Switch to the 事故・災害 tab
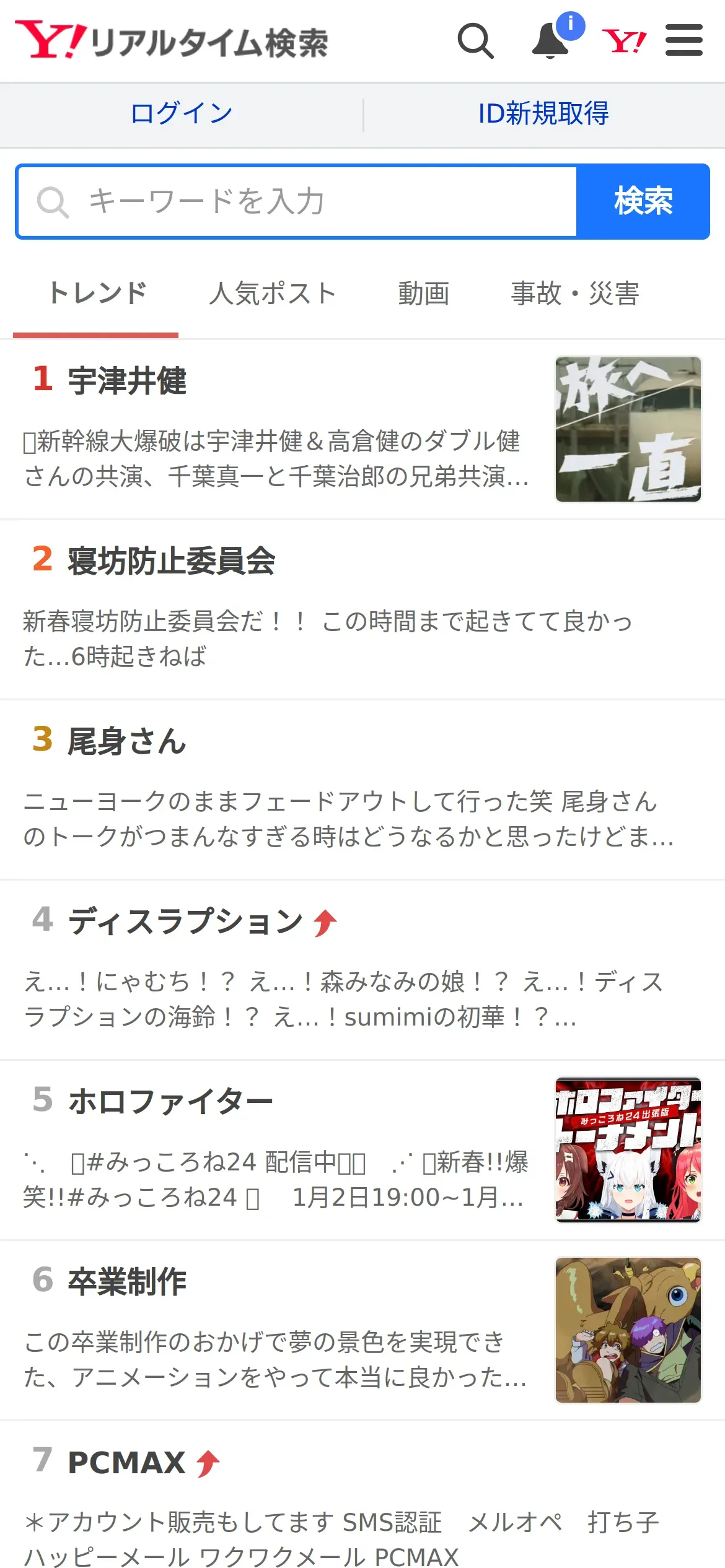Screen dimensions: 725x1568 575,294
